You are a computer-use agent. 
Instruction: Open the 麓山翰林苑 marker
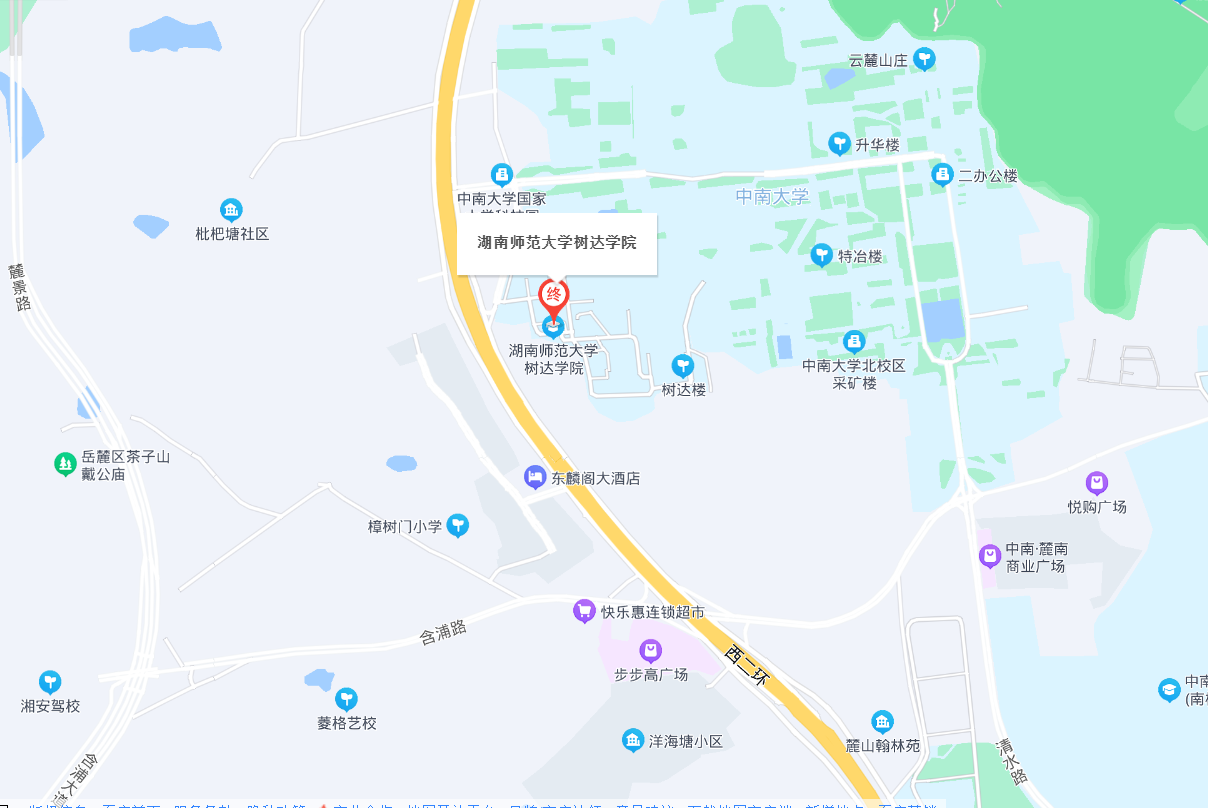(x=882, y=721)
